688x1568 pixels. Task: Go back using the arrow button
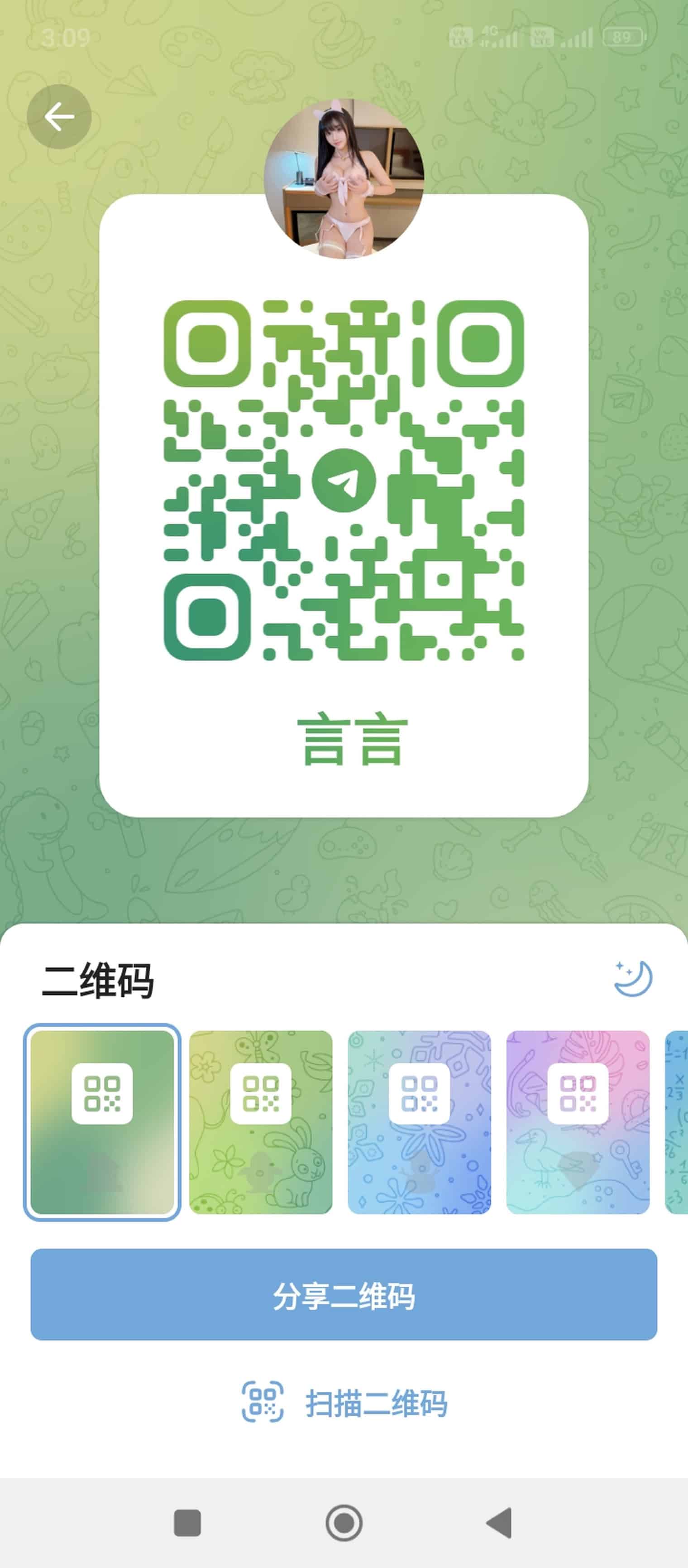(x=59, y=117)
